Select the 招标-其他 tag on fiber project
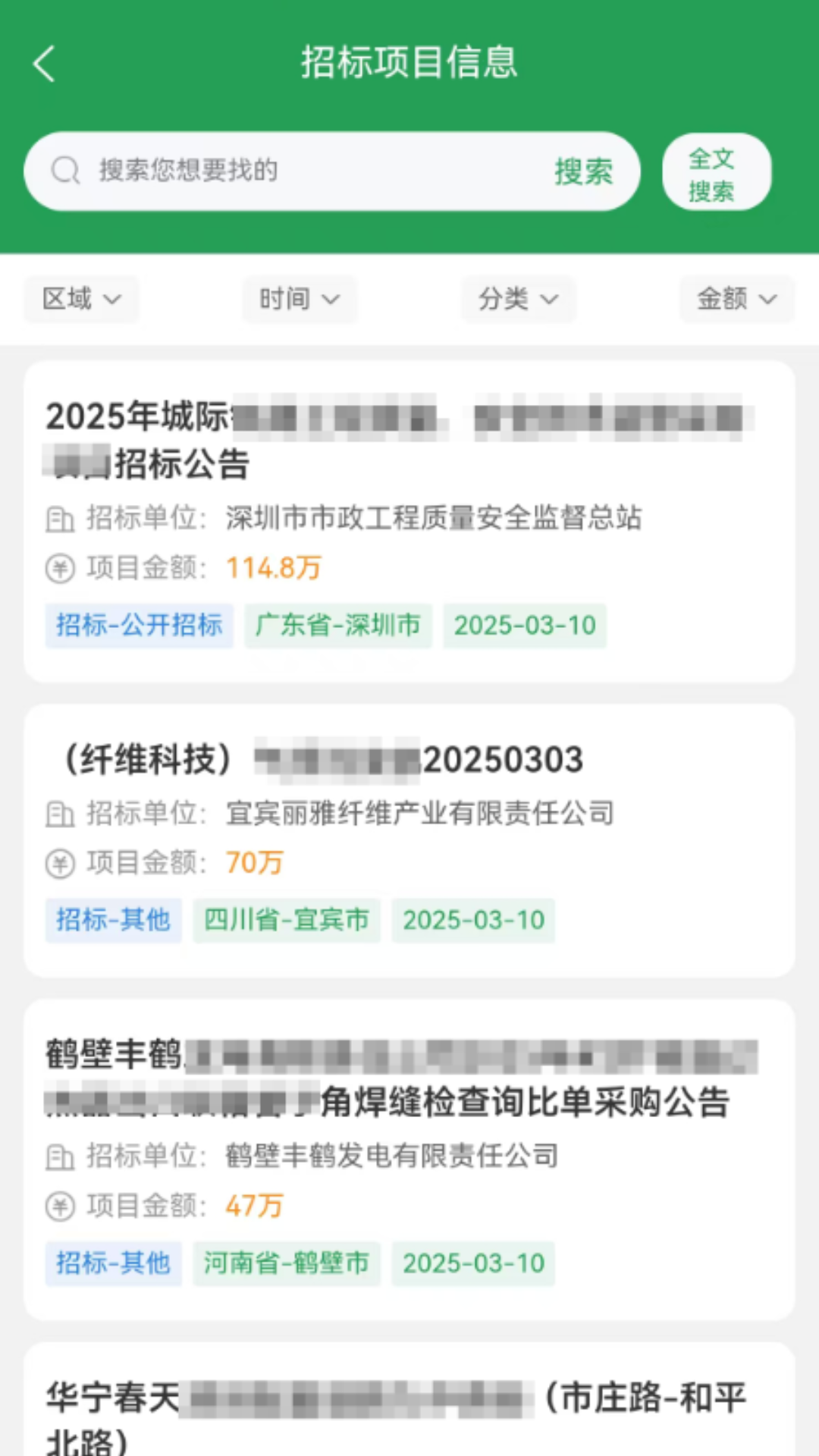819x1456 pixels. 113,920
